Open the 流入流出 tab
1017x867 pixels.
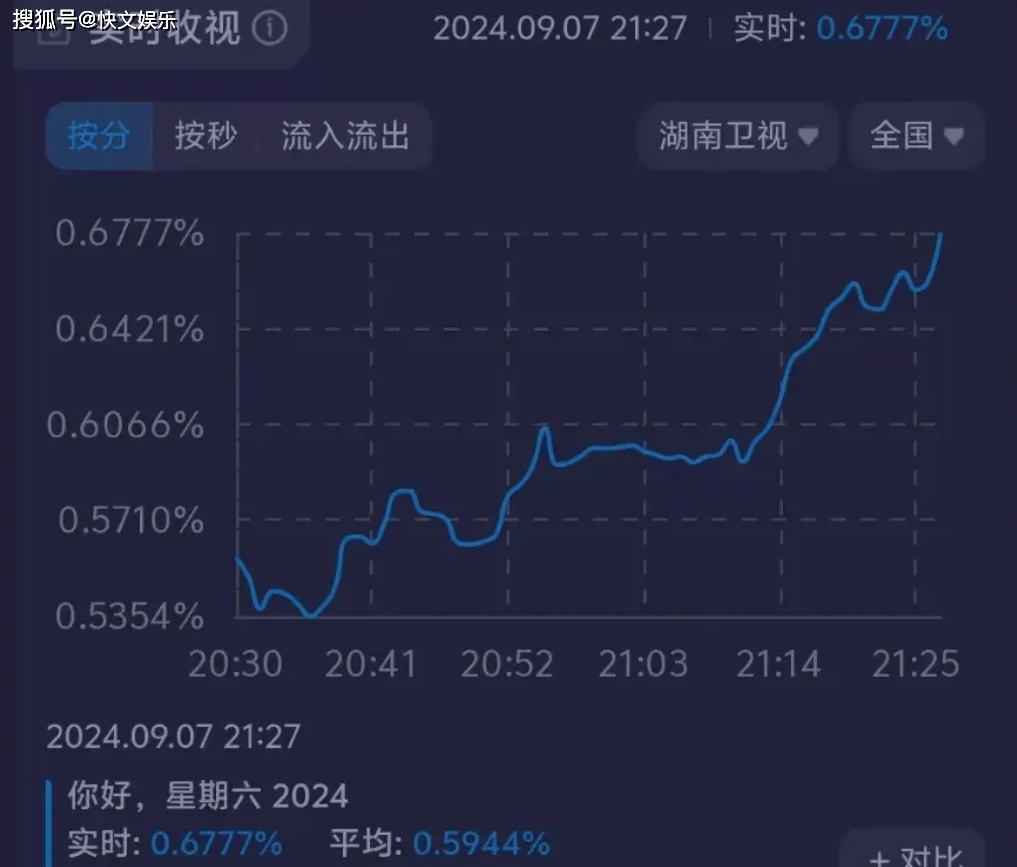coord(345,136)
